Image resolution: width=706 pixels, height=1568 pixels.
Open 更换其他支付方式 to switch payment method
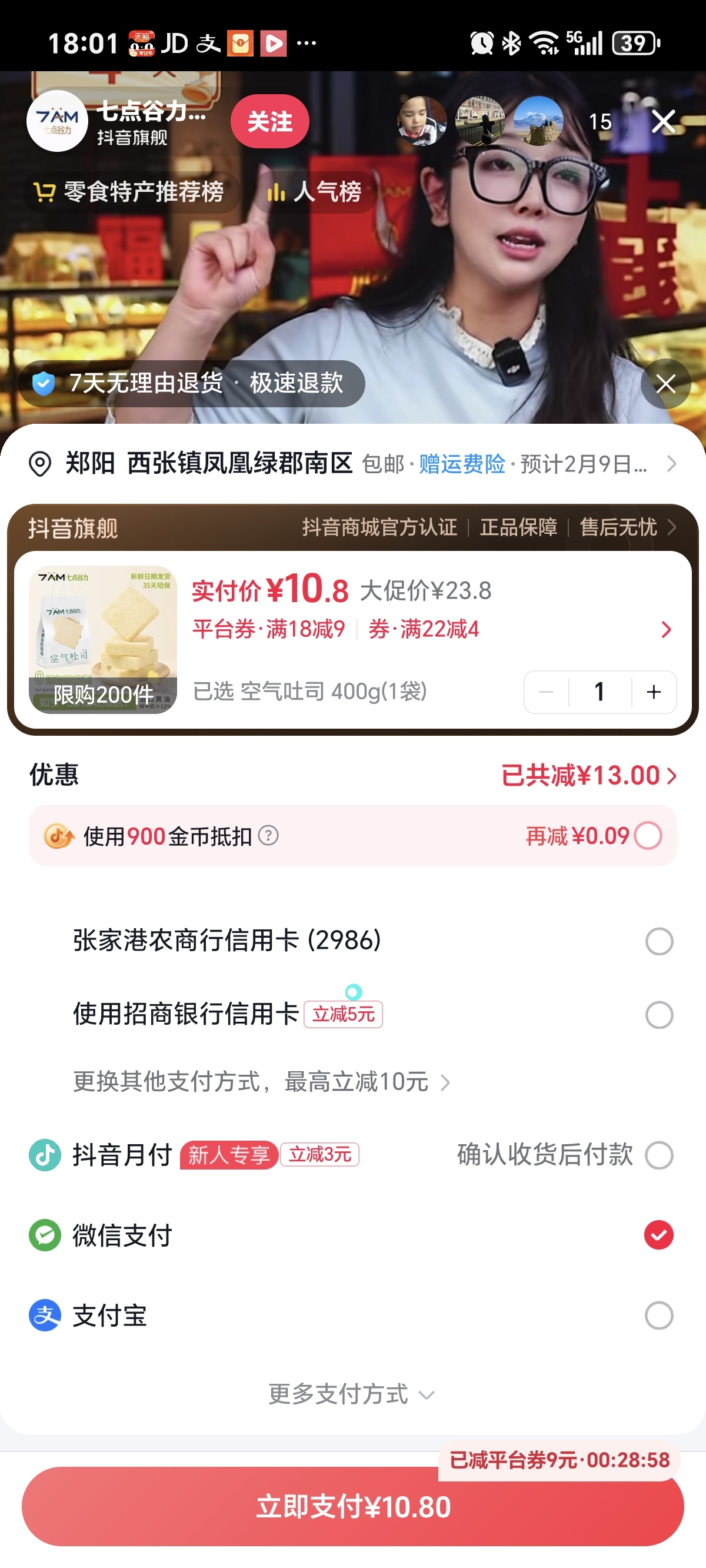click(x=262, y=1082)
